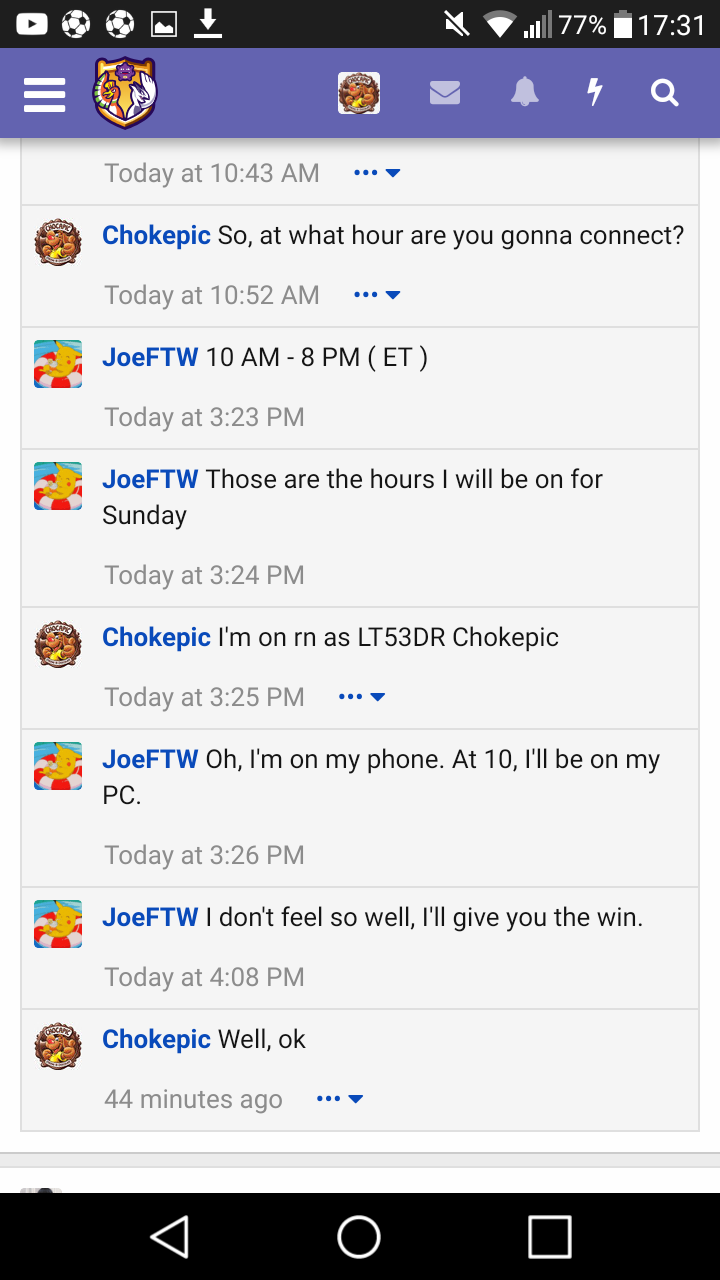This screenshot has height=1280, width=720.
Task: Go back using the system back button
Action: (x=170, y=1237)
